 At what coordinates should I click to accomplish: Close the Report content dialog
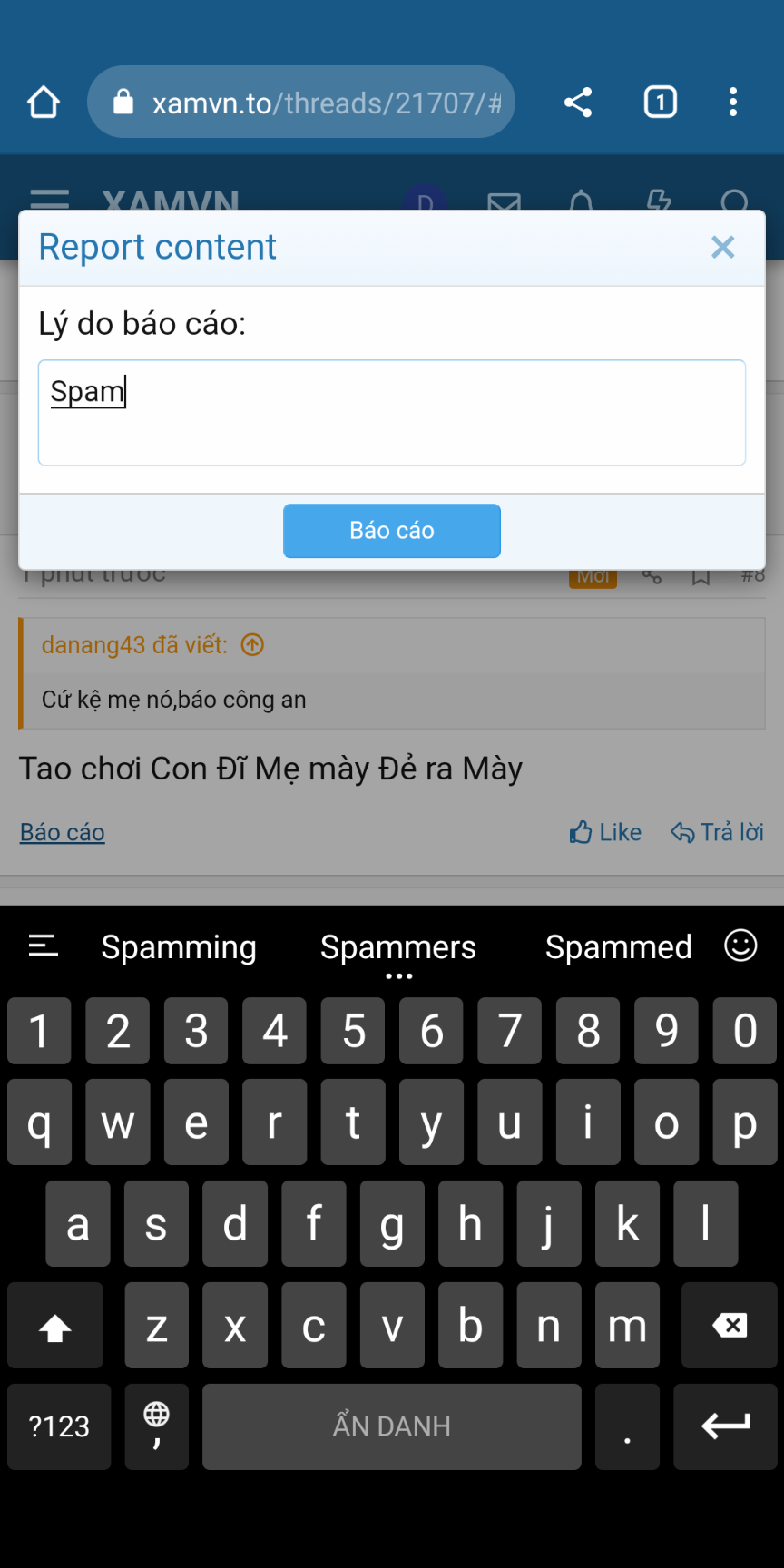click(x=722, y=247)
